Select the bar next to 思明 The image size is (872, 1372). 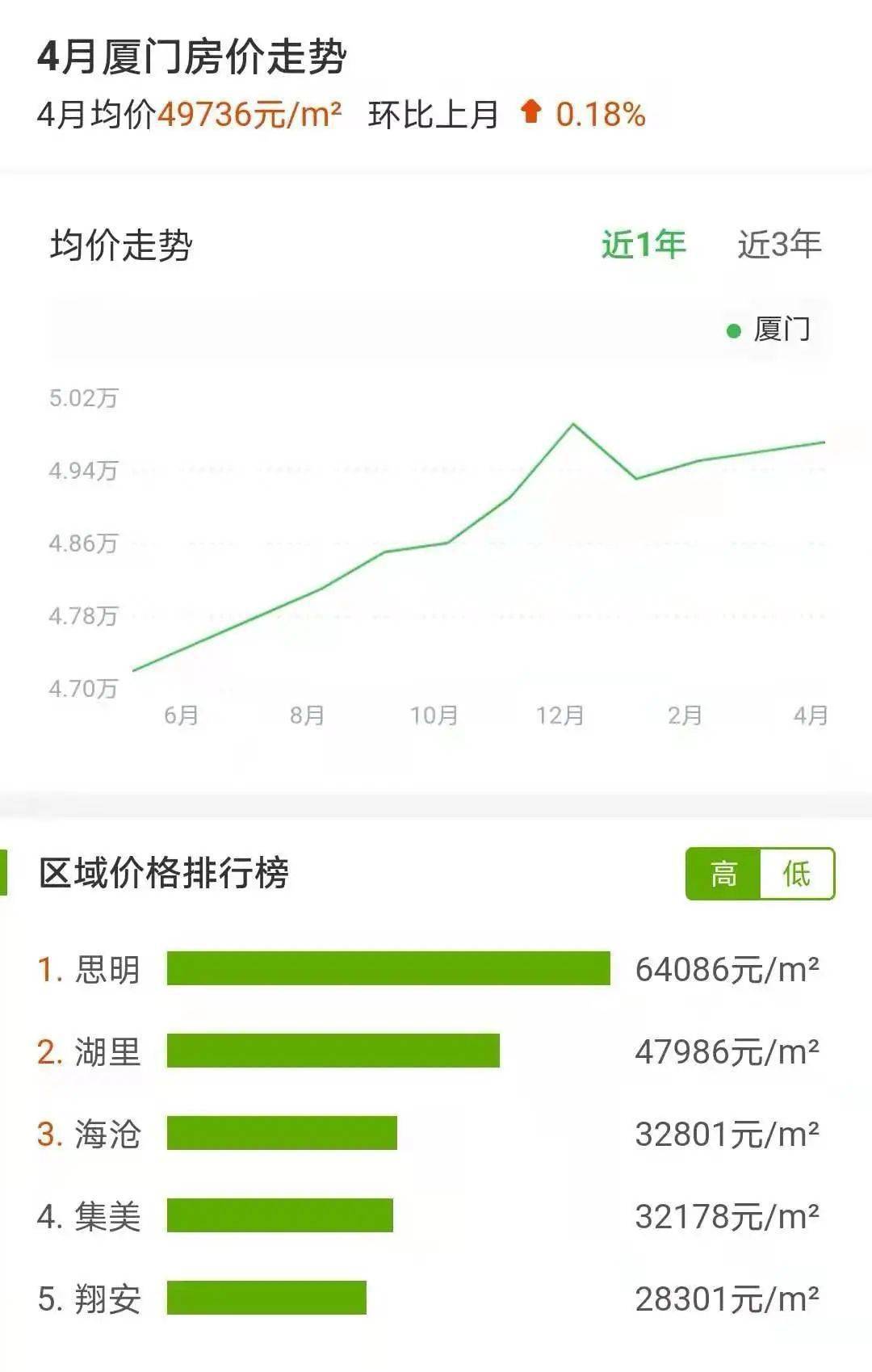[388, 969]
